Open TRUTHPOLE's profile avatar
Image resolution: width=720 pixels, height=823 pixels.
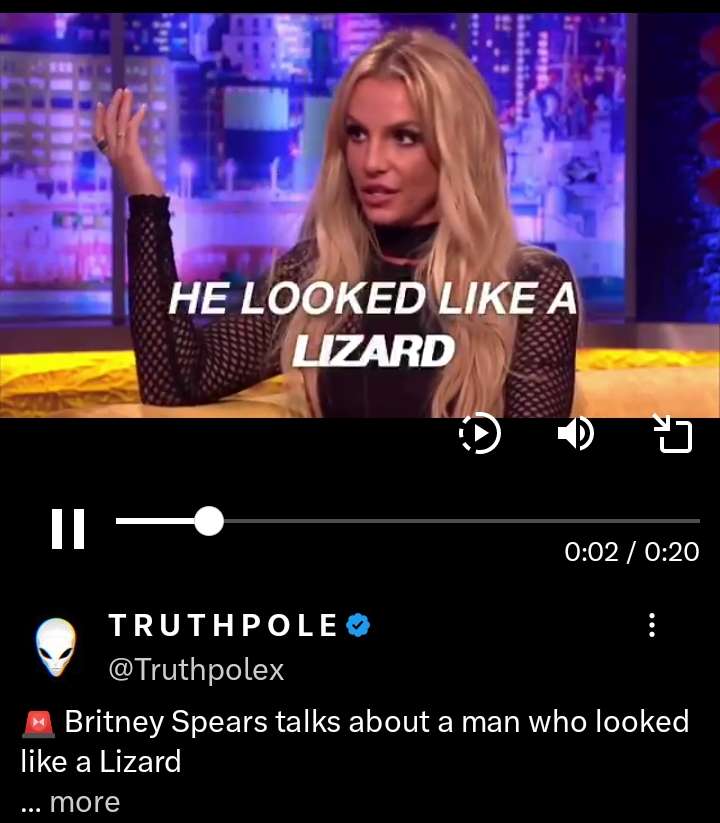pyautogui.click(x=56, y=646)
